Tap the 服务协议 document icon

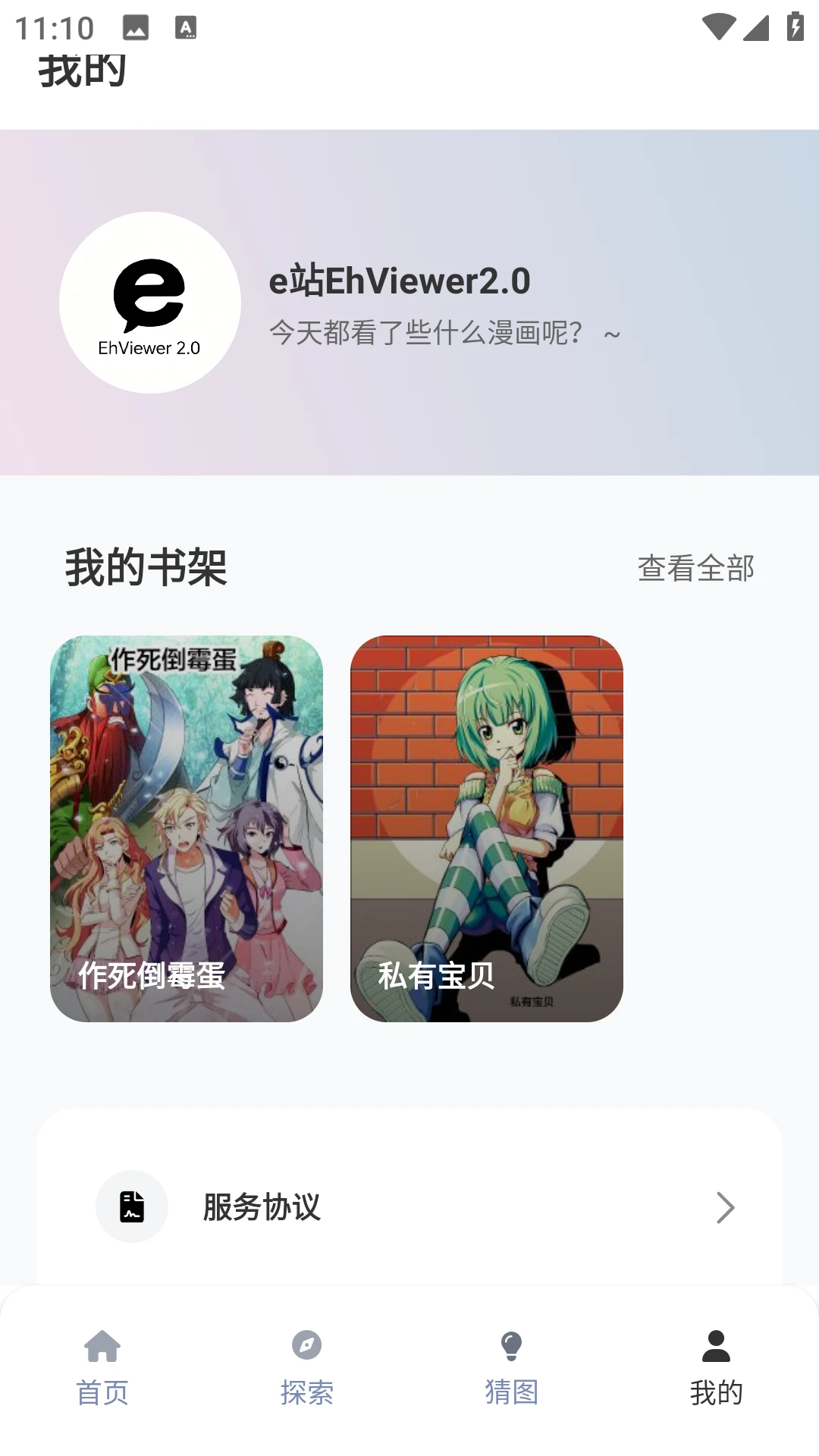click(131, 1207)
